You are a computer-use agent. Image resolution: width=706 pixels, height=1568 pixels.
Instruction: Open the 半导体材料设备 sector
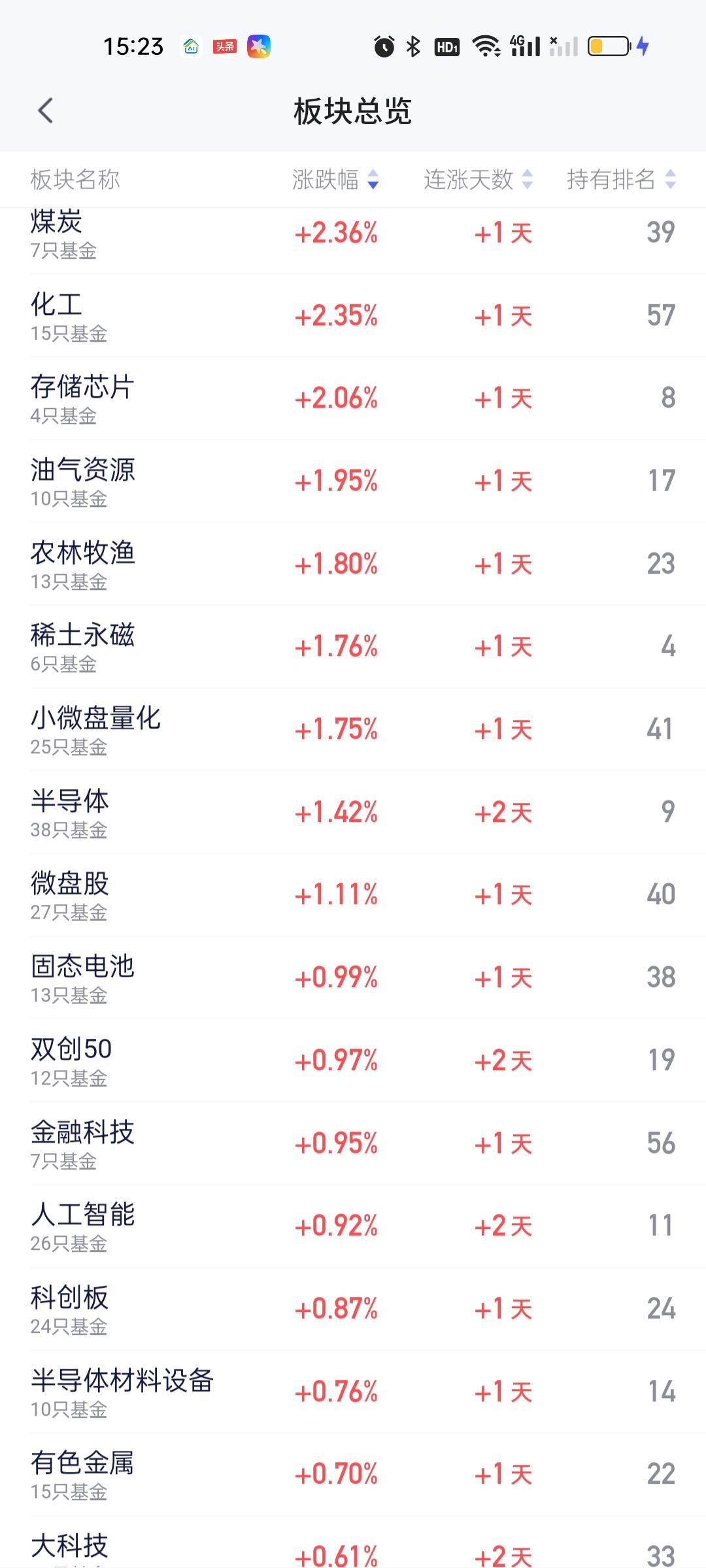point(353,1392)
